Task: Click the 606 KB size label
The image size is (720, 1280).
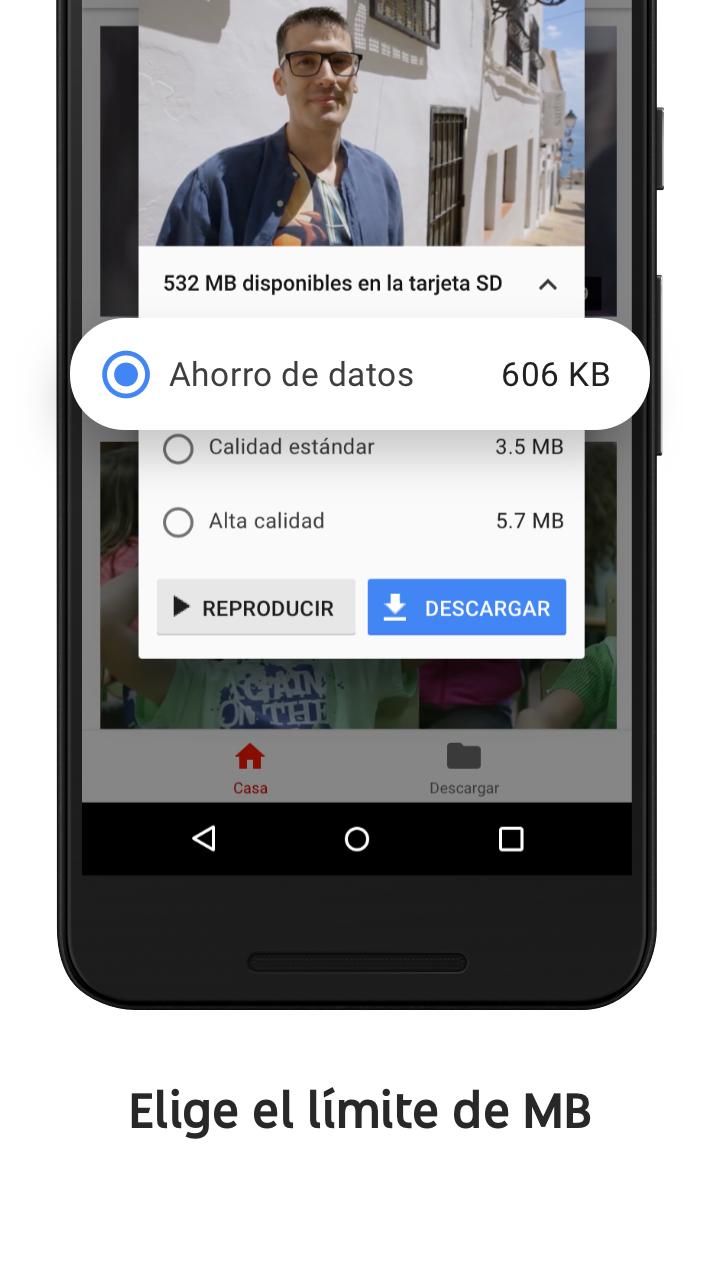Action: 556,374
